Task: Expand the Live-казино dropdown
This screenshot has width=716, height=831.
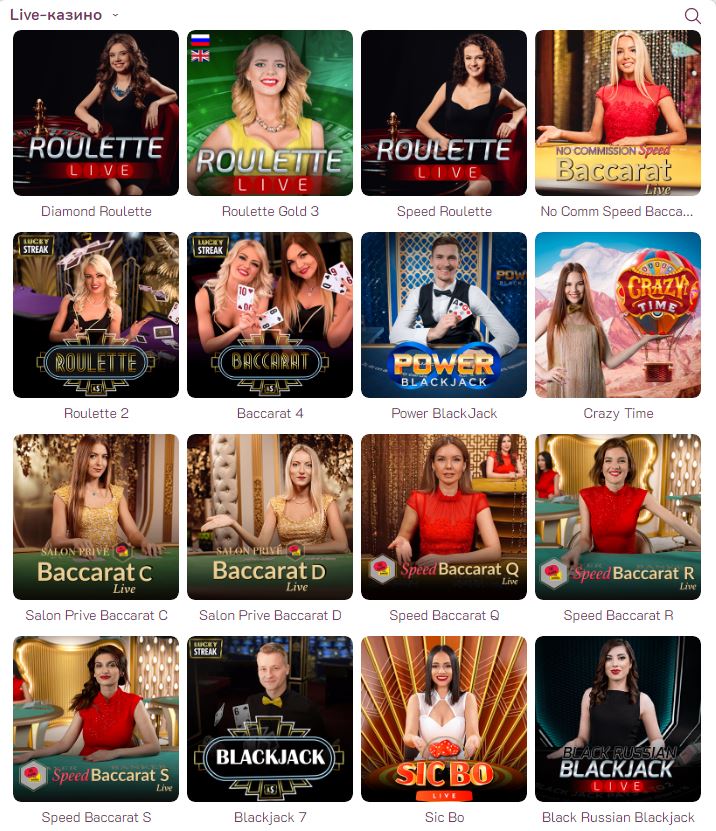Action: [115, 15]
